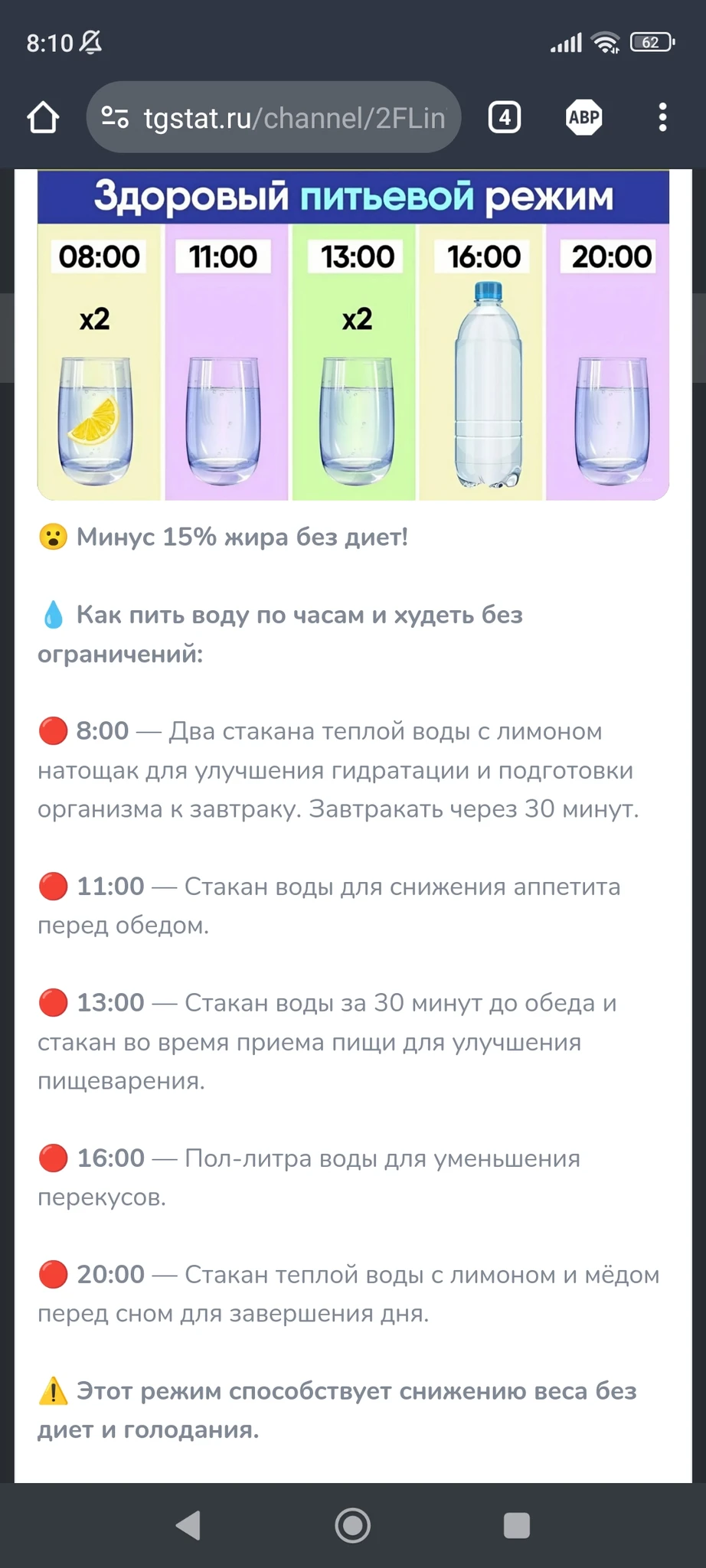Open the drinking schedule image in the post
706x1568 pixels.
pos(353,335)
